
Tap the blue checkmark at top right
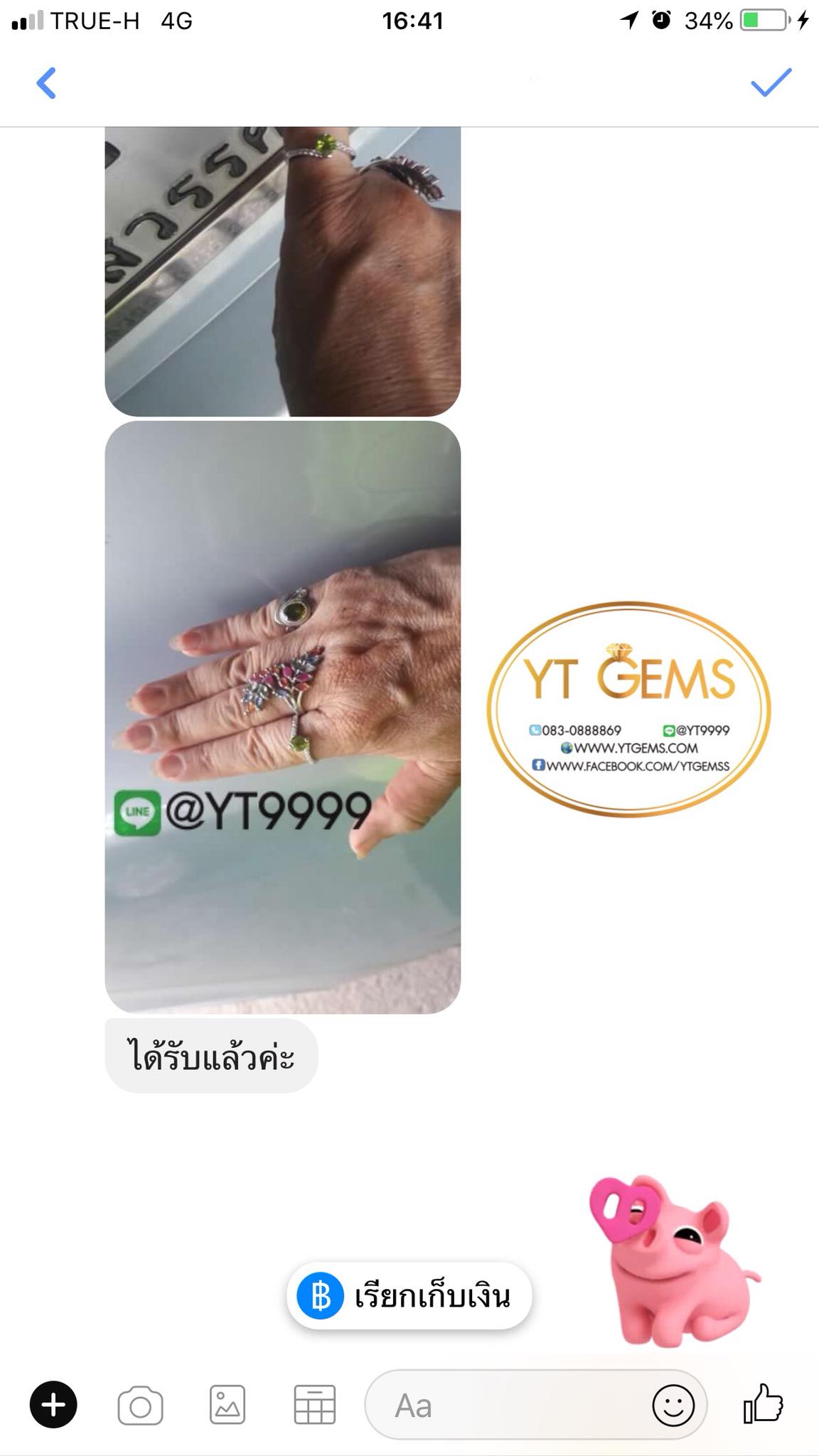coord(771,82)
